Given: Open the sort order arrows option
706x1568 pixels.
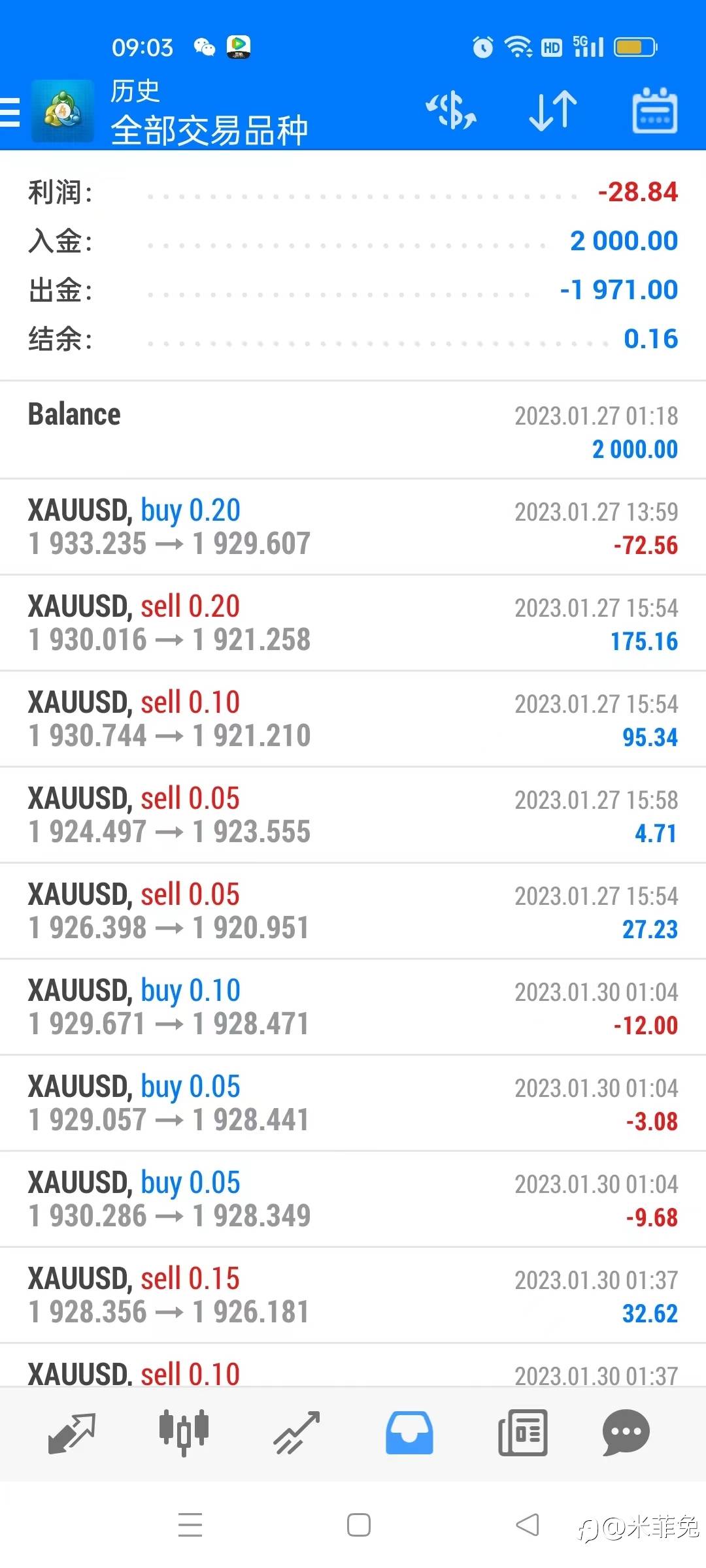Looking at the screenshot, I should tap(552, 110).
